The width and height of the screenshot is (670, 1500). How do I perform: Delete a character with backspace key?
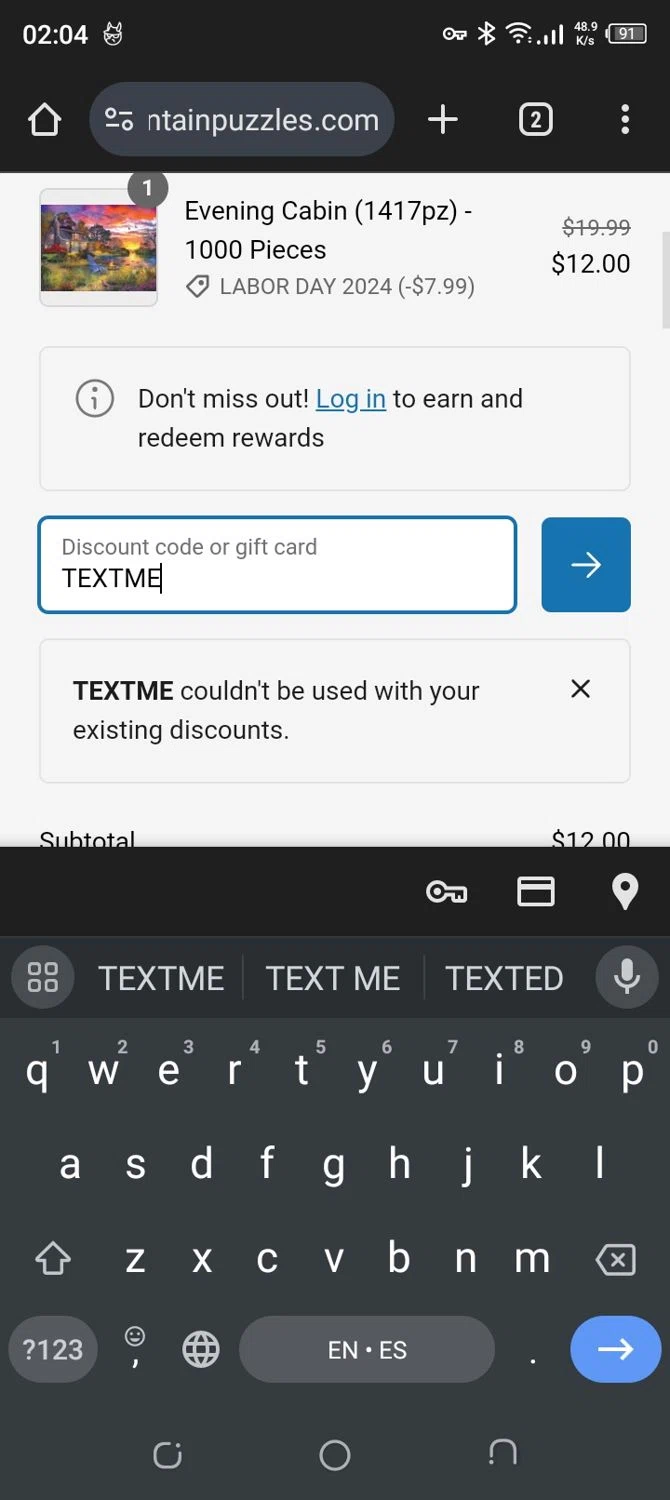[615, 1259]
